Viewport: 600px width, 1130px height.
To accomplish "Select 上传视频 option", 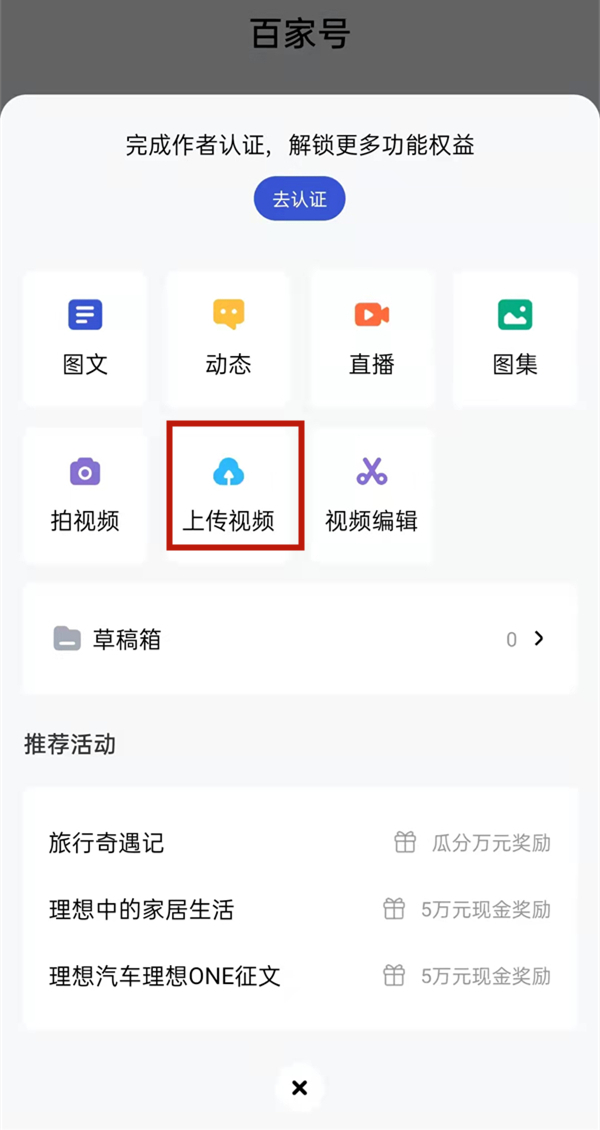I will point(229,495).
